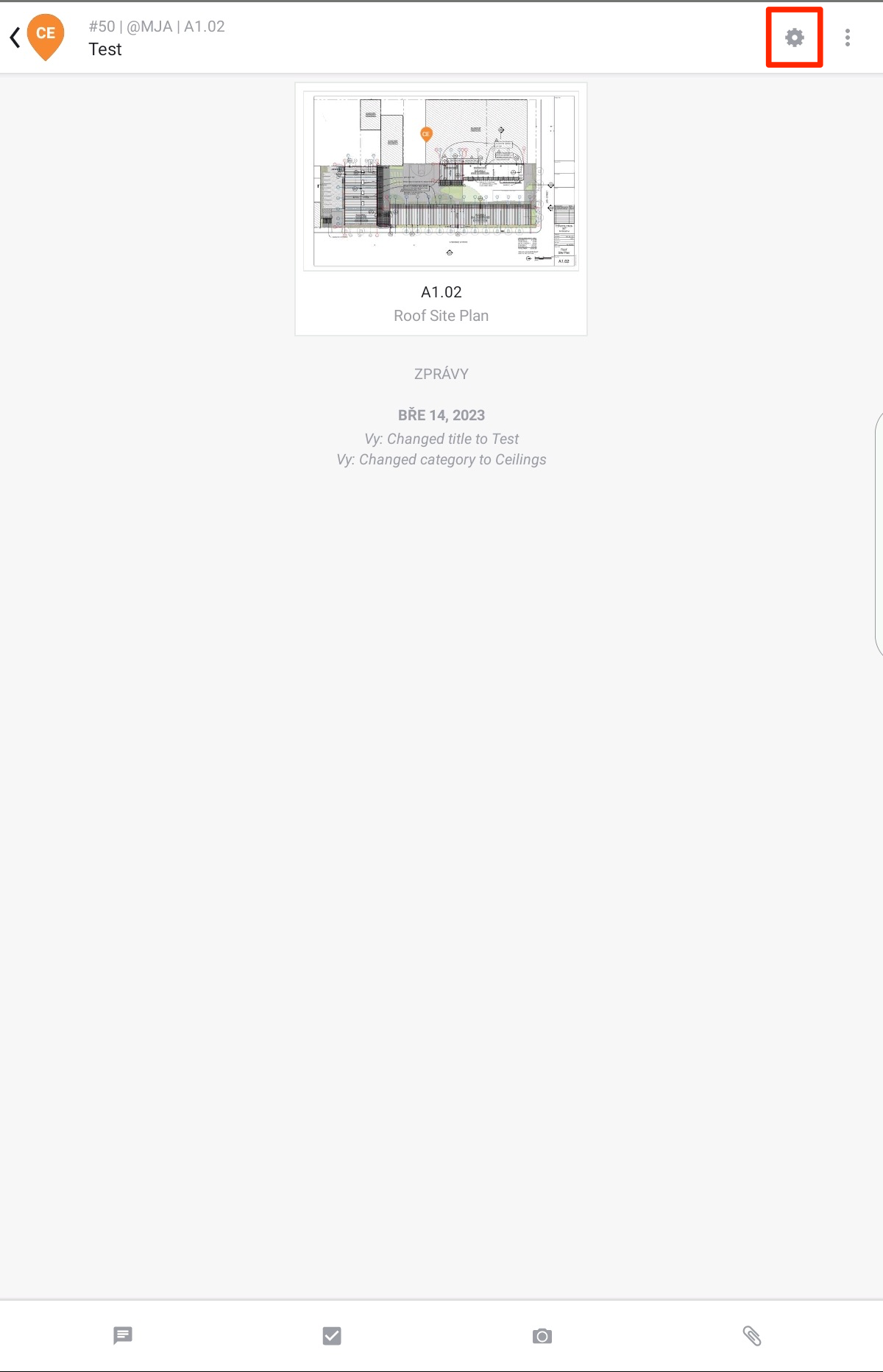Take a photo with the camera
Image resolution: width=883 pixels, height=1372 pixels.
542,1335
